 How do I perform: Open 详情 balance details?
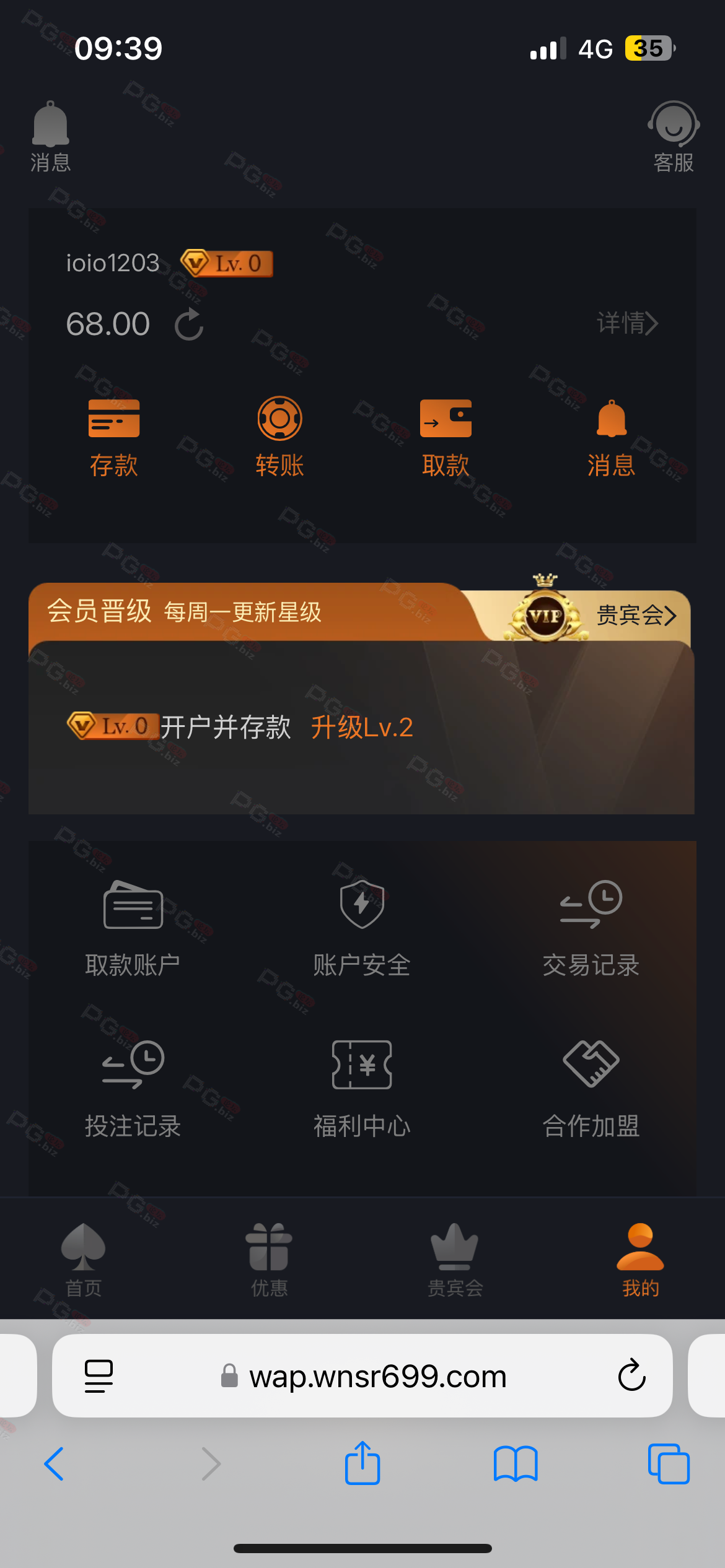[627, 323]
